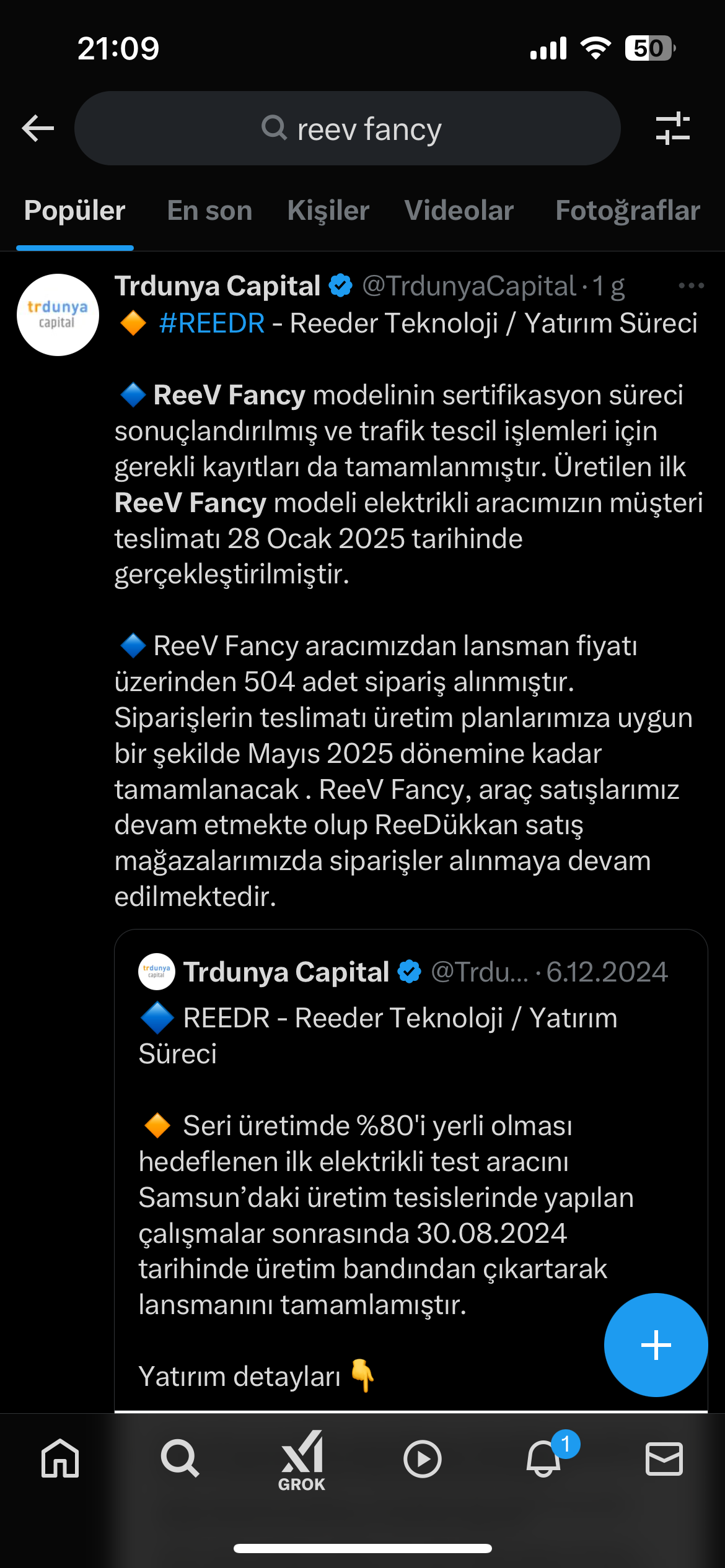This screenshot has height=1568, width=725.
Task: Switch to the Videolar tab
Action: (459, 211)
